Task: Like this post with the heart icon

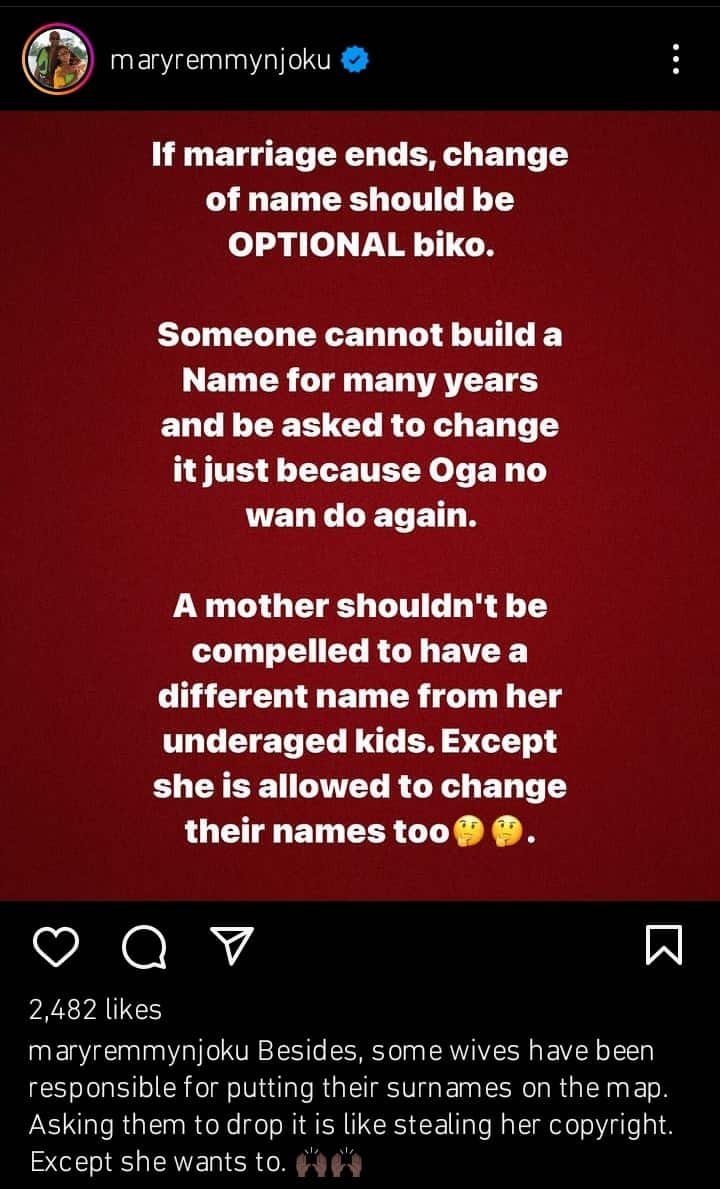Action: click(x=55, y=946)
